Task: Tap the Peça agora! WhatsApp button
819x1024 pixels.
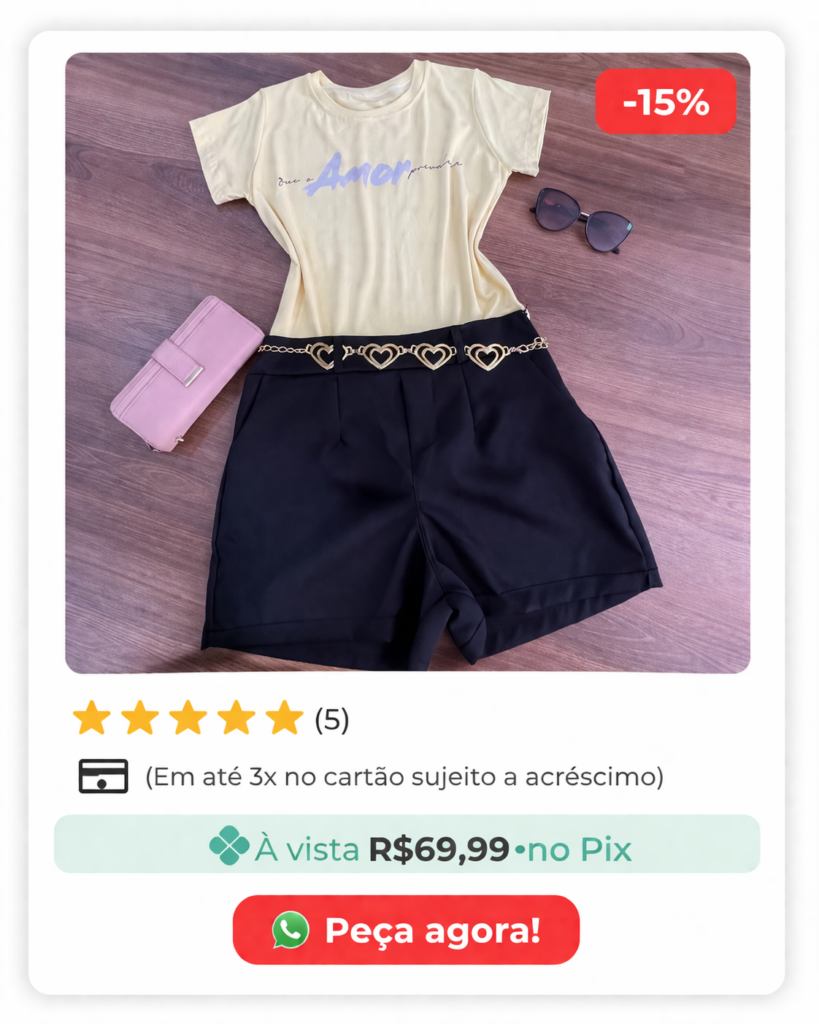Action: pyautogui.click(x=406, y=930)
